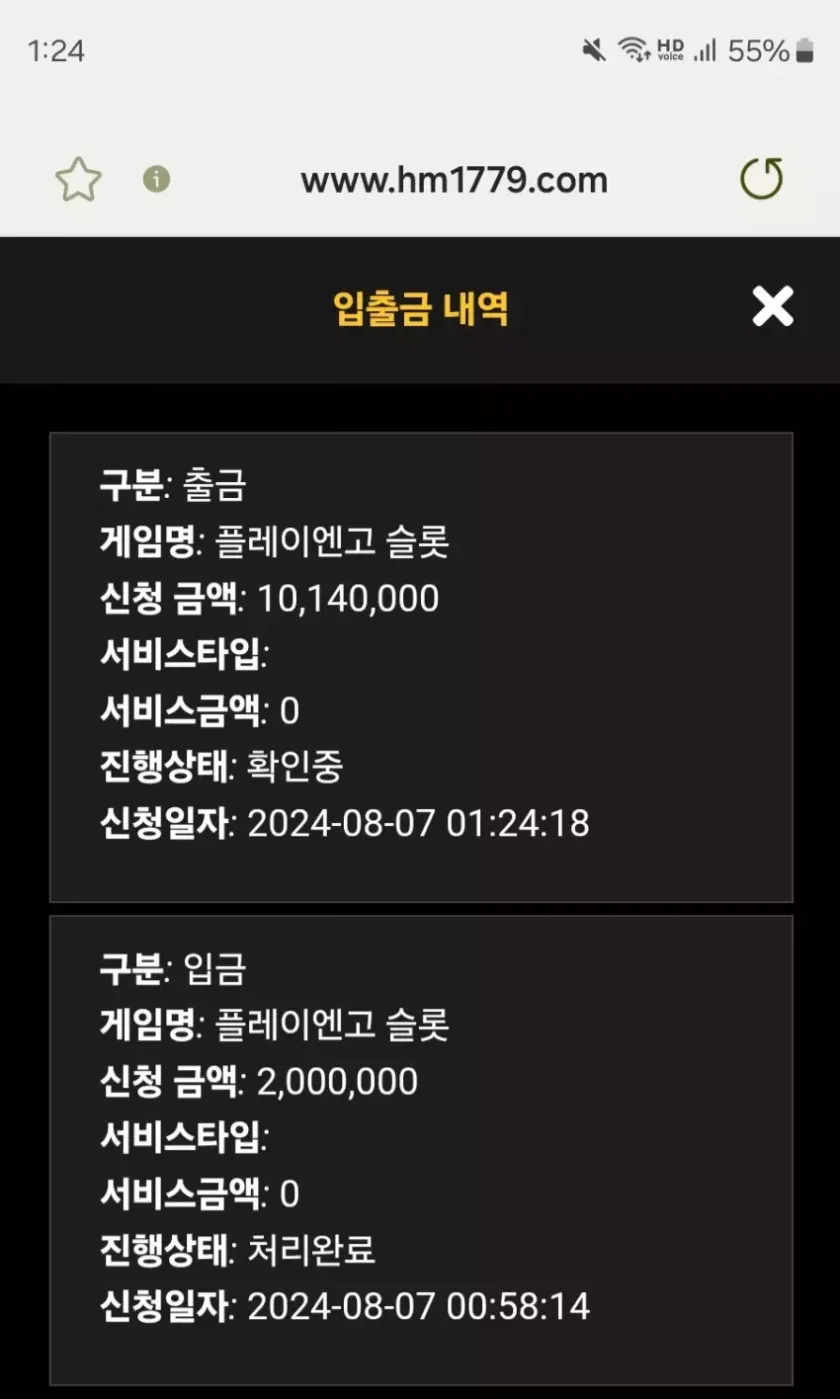Bookmark this page with the star icon
The width and height of the screenshot is (840, 1399).
78,180
